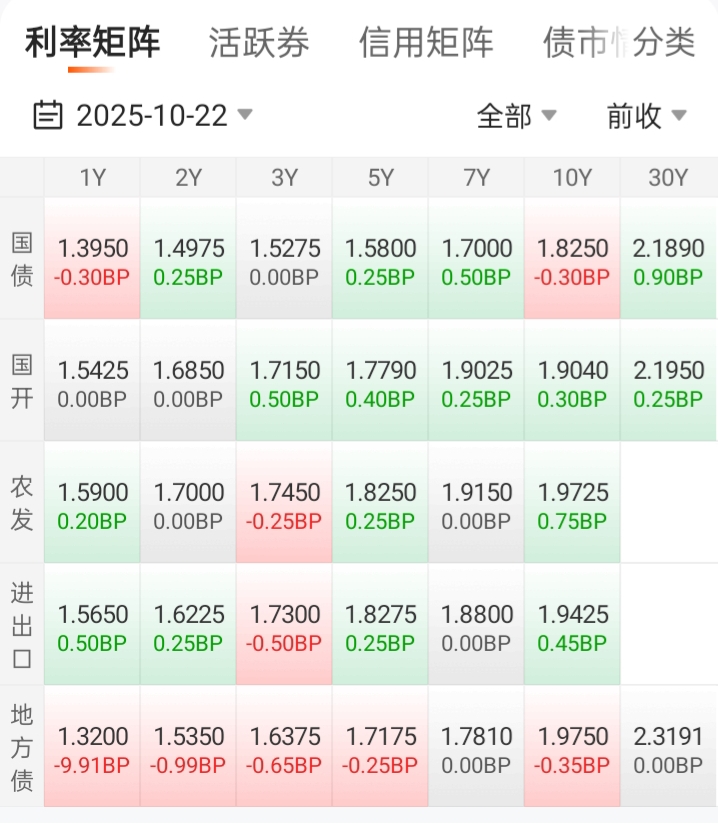
Task: Select the 利率矩阵 tab
Action: 92,43
